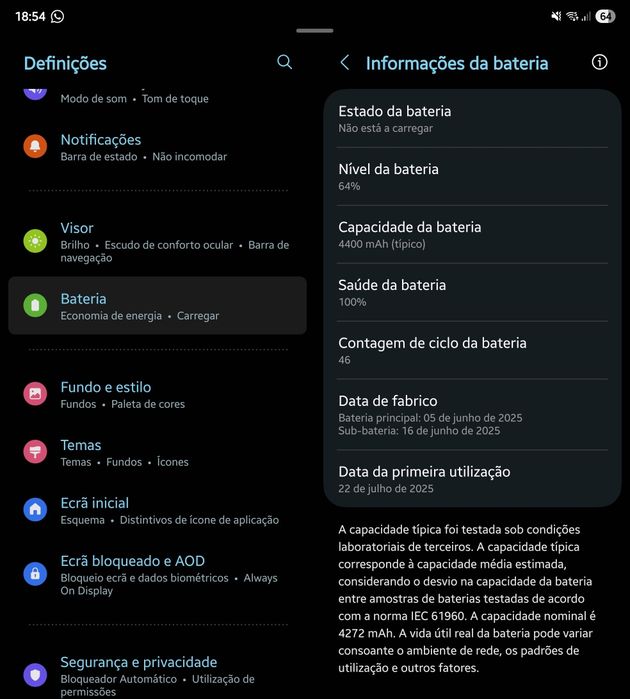Viewport: 630px width, 699px height.
Task: Go back from Informações da bateria
Action: pos(345,63)
